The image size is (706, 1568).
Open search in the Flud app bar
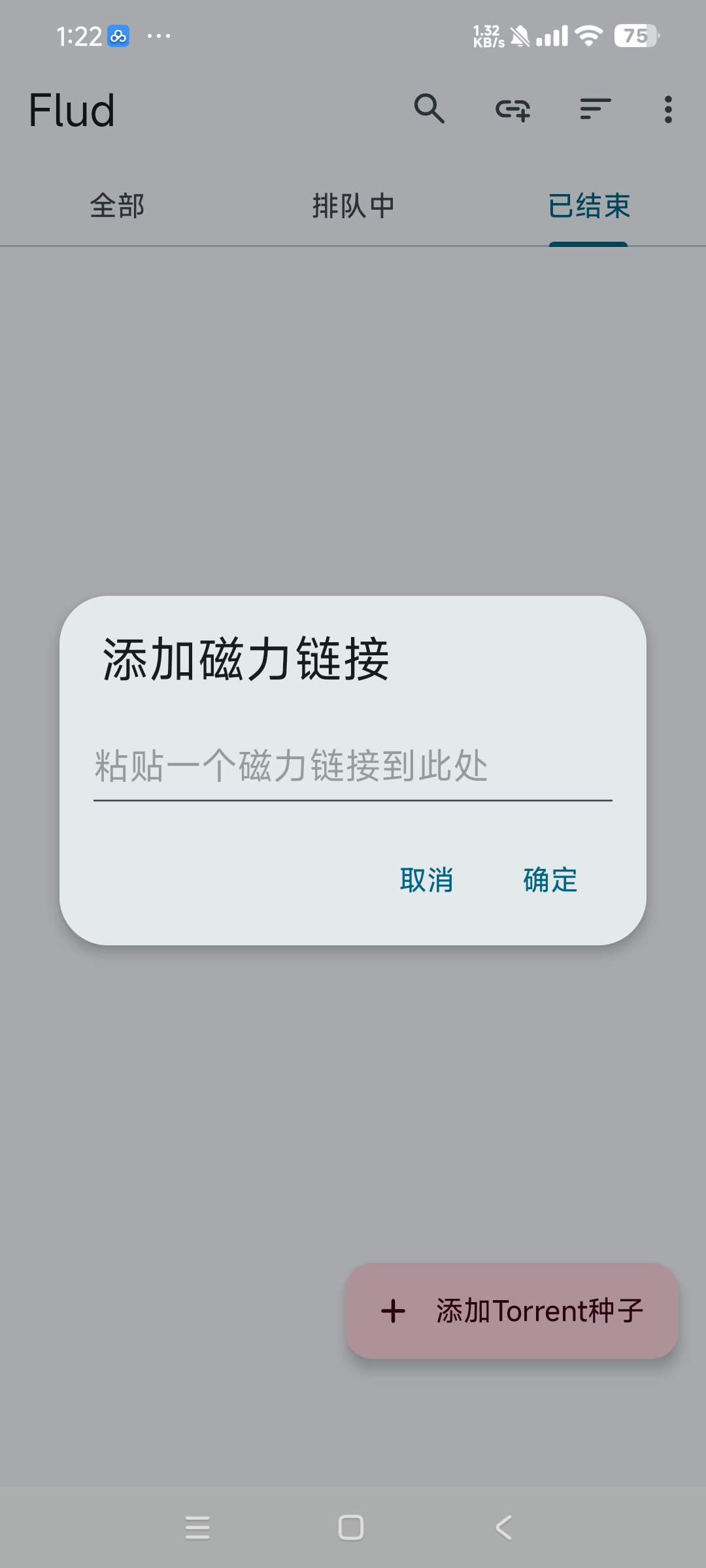point(429,109)
